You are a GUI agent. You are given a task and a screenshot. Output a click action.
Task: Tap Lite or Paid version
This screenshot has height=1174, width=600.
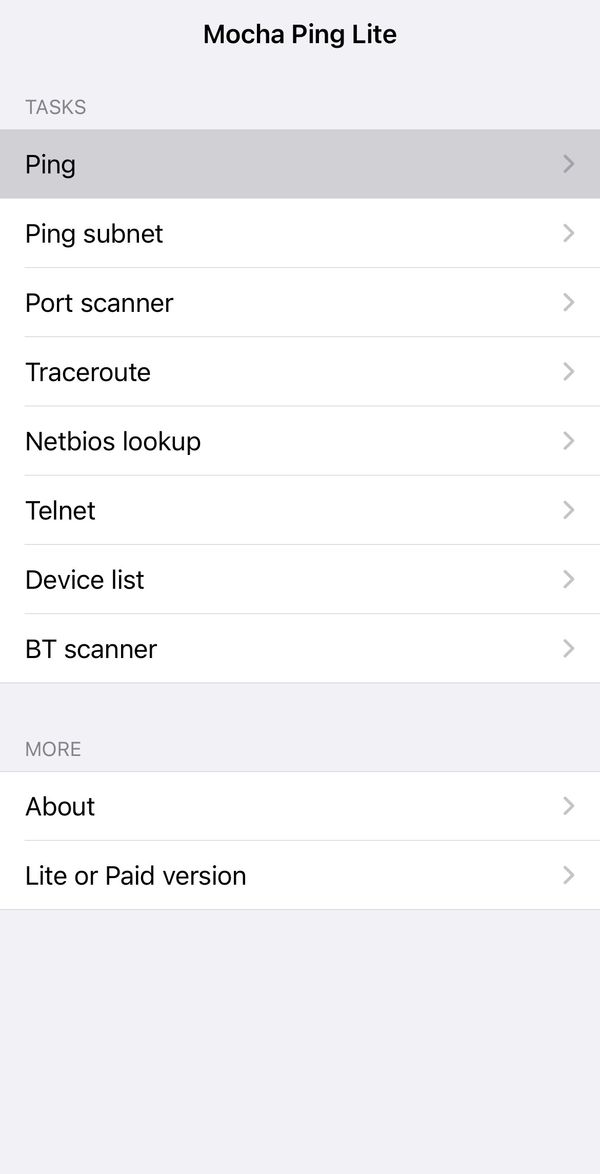(x=300, y=875)
